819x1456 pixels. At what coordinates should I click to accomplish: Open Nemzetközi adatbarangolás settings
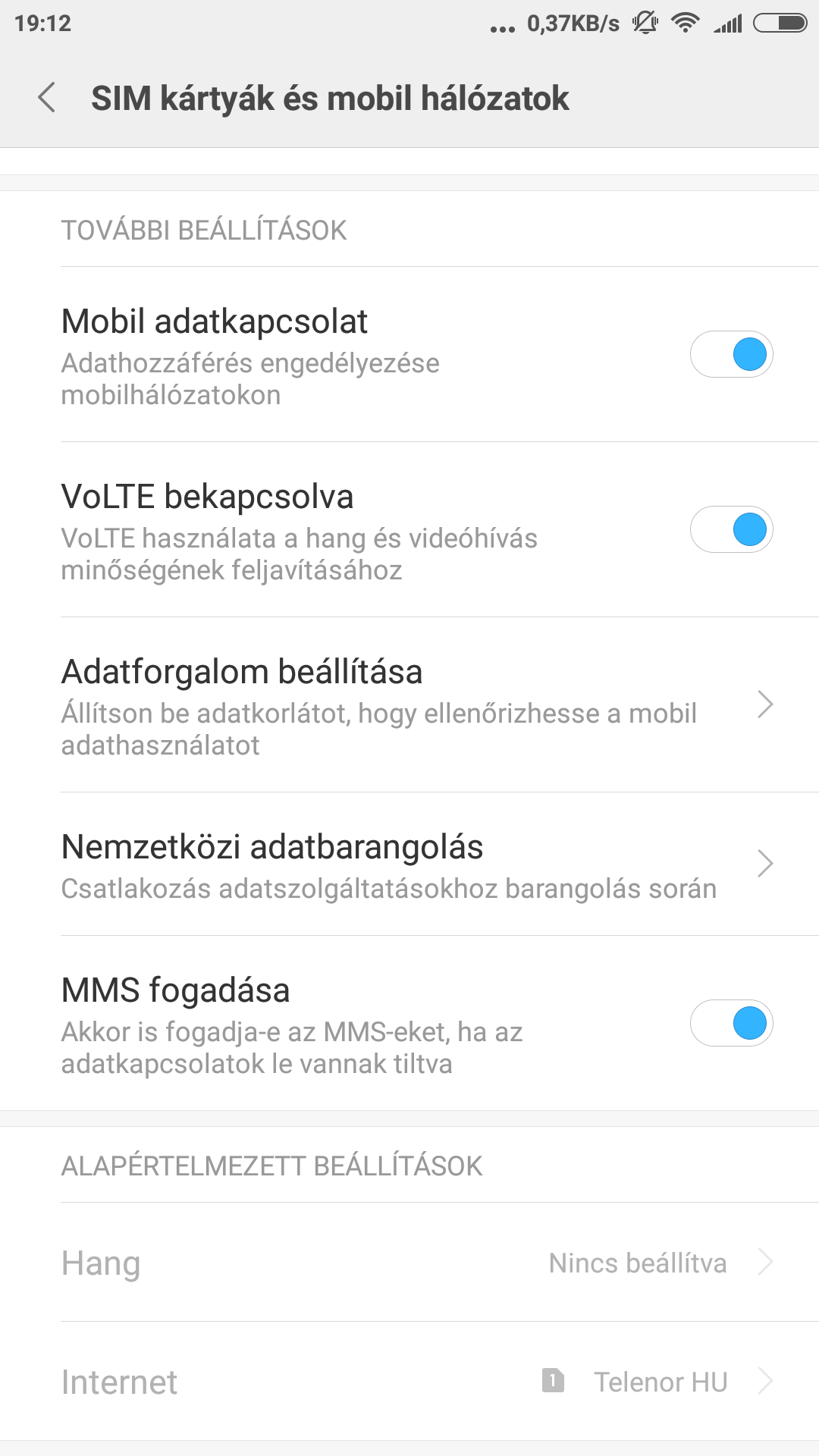click(409, 864)
